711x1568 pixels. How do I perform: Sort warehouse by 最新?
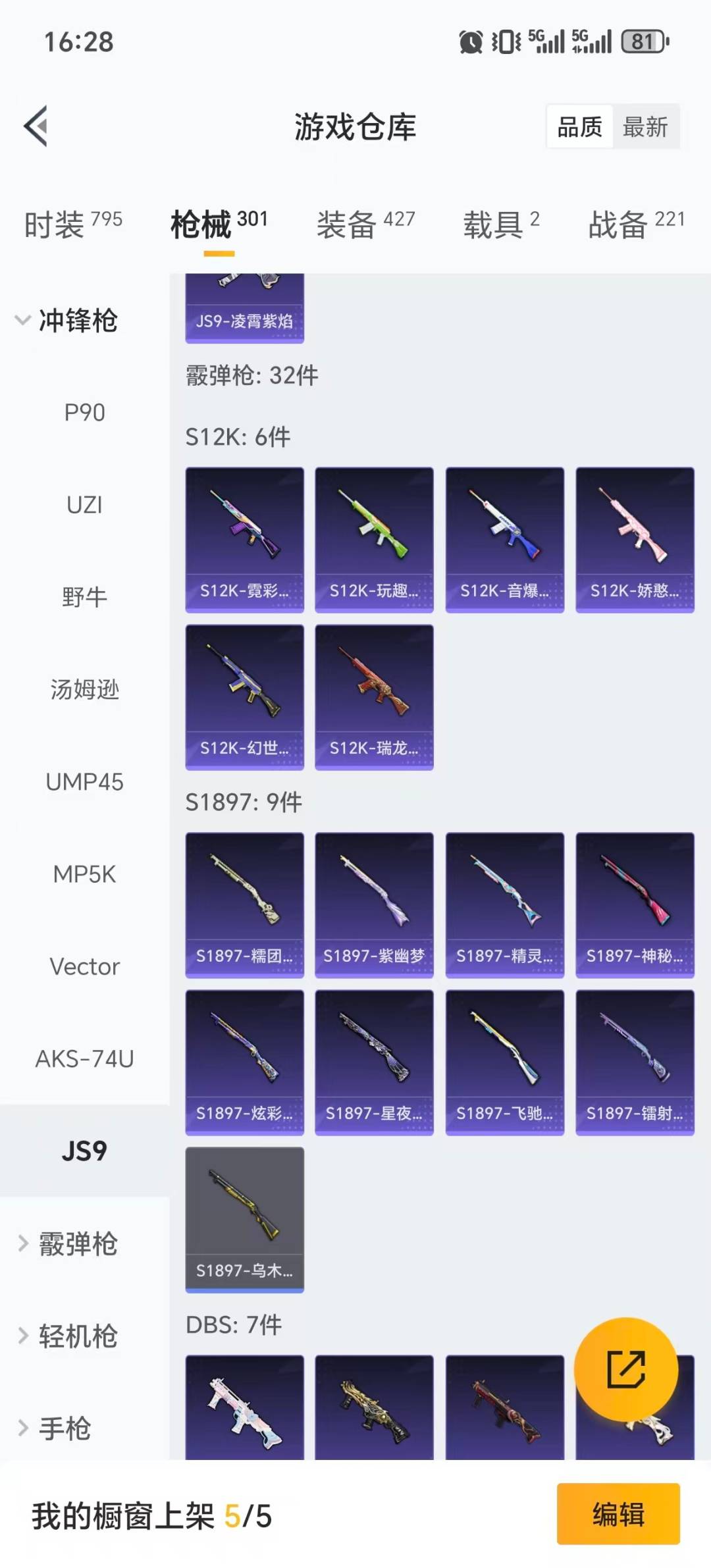(x=645, y=126)
